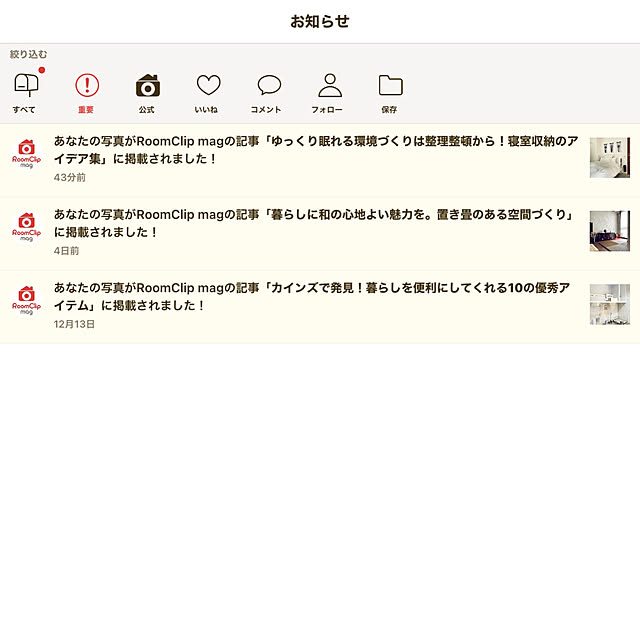Switch to the すべて filter tab
Viewport: 640px width, 640px height.
coord(25,92)
